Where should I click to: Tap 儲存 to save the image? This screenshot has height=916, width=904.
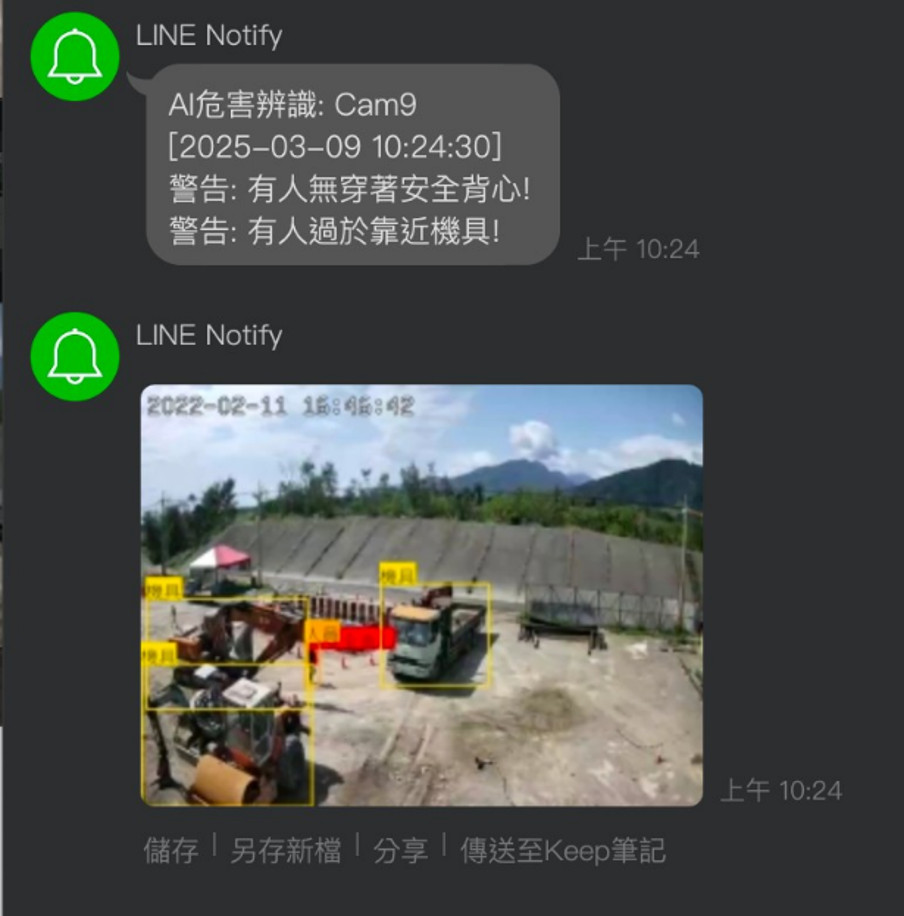171,851
